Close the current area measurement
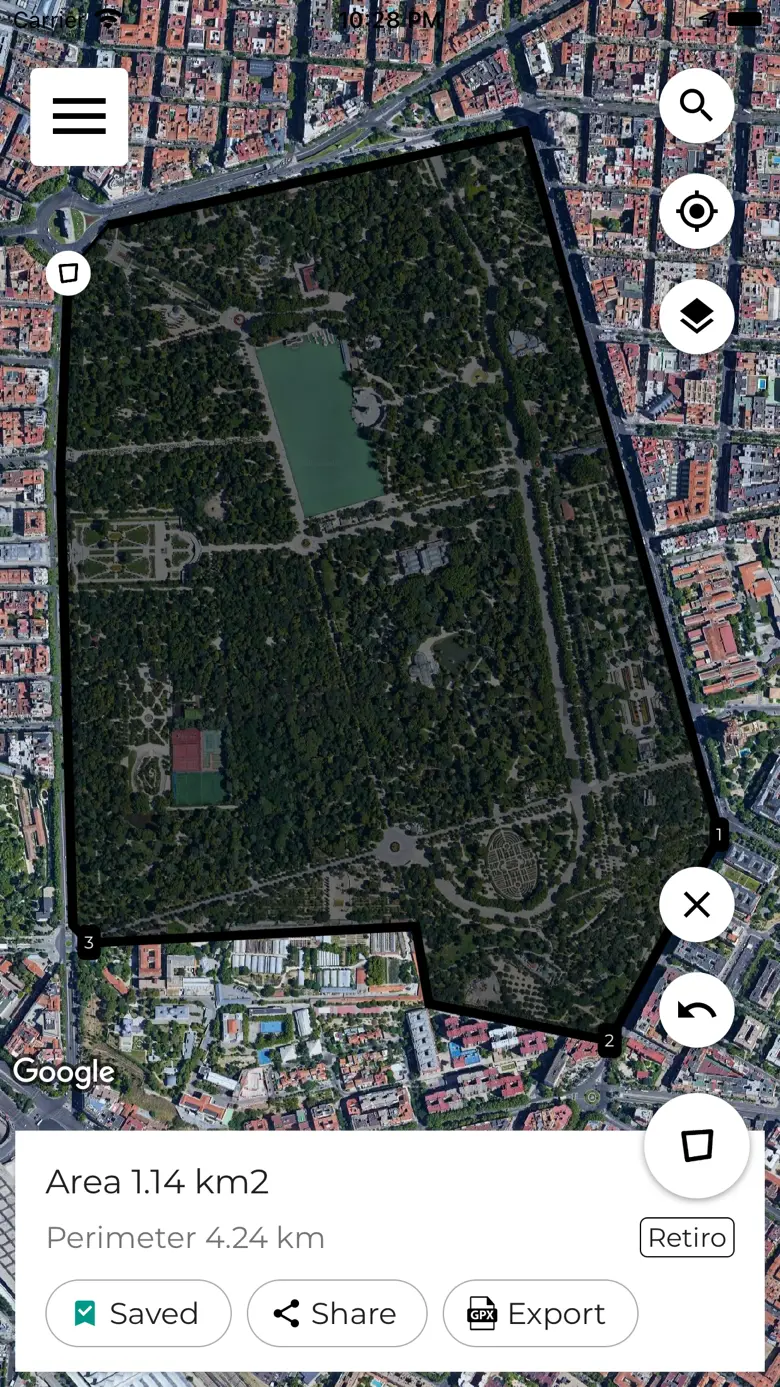This screenshot has width=780, height=1387. (x=696, y=905)
